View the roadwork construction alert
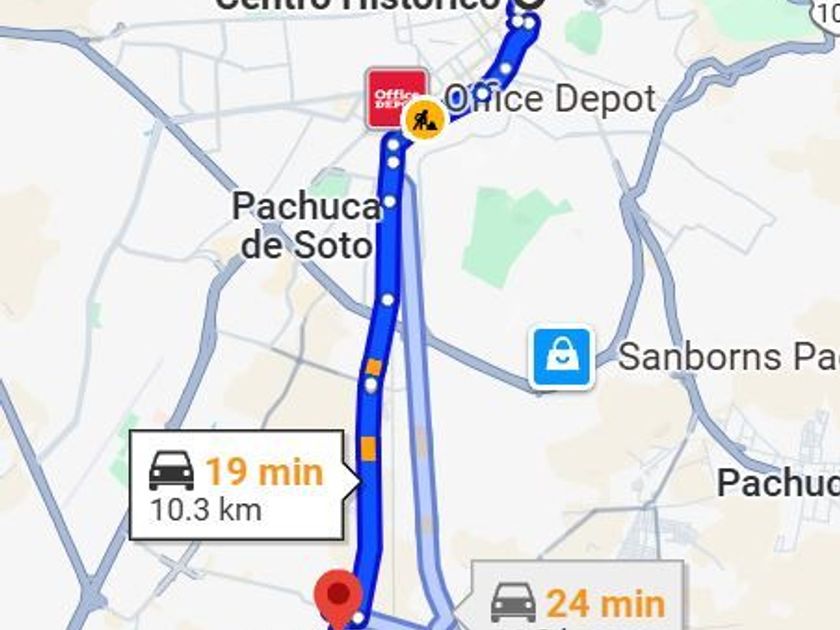Screen dimensions: 840x630 point(425,120)
